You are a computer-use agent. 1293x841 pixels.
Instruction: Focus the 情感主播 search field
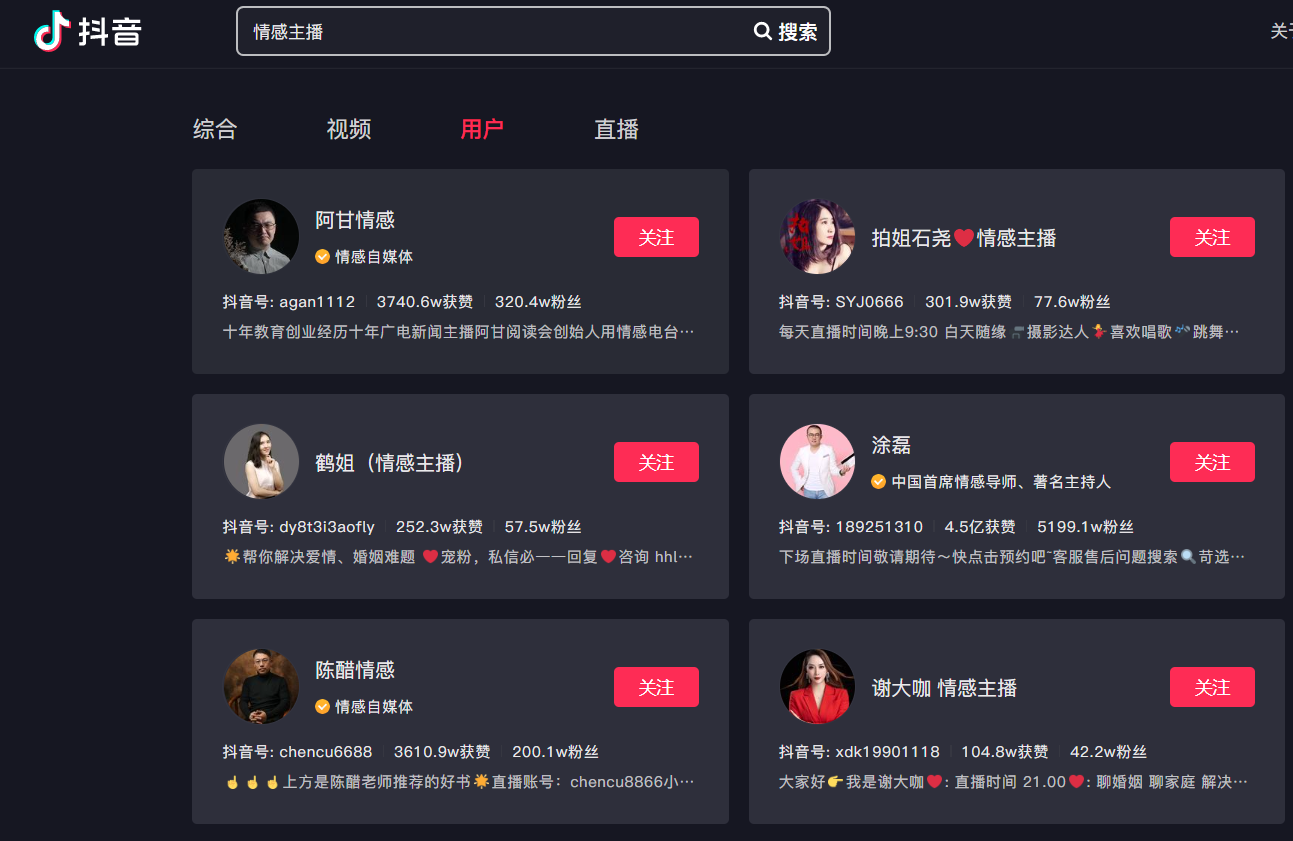[x=490, y=32]
